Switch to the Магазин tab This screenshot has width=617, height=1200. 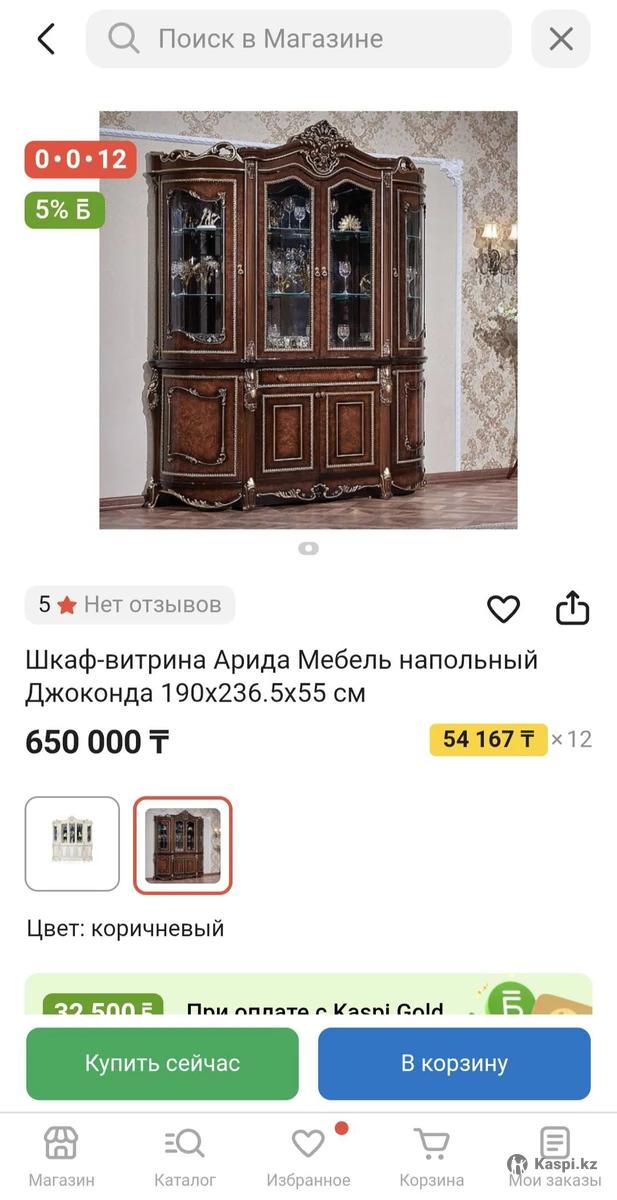point(61,1157)
